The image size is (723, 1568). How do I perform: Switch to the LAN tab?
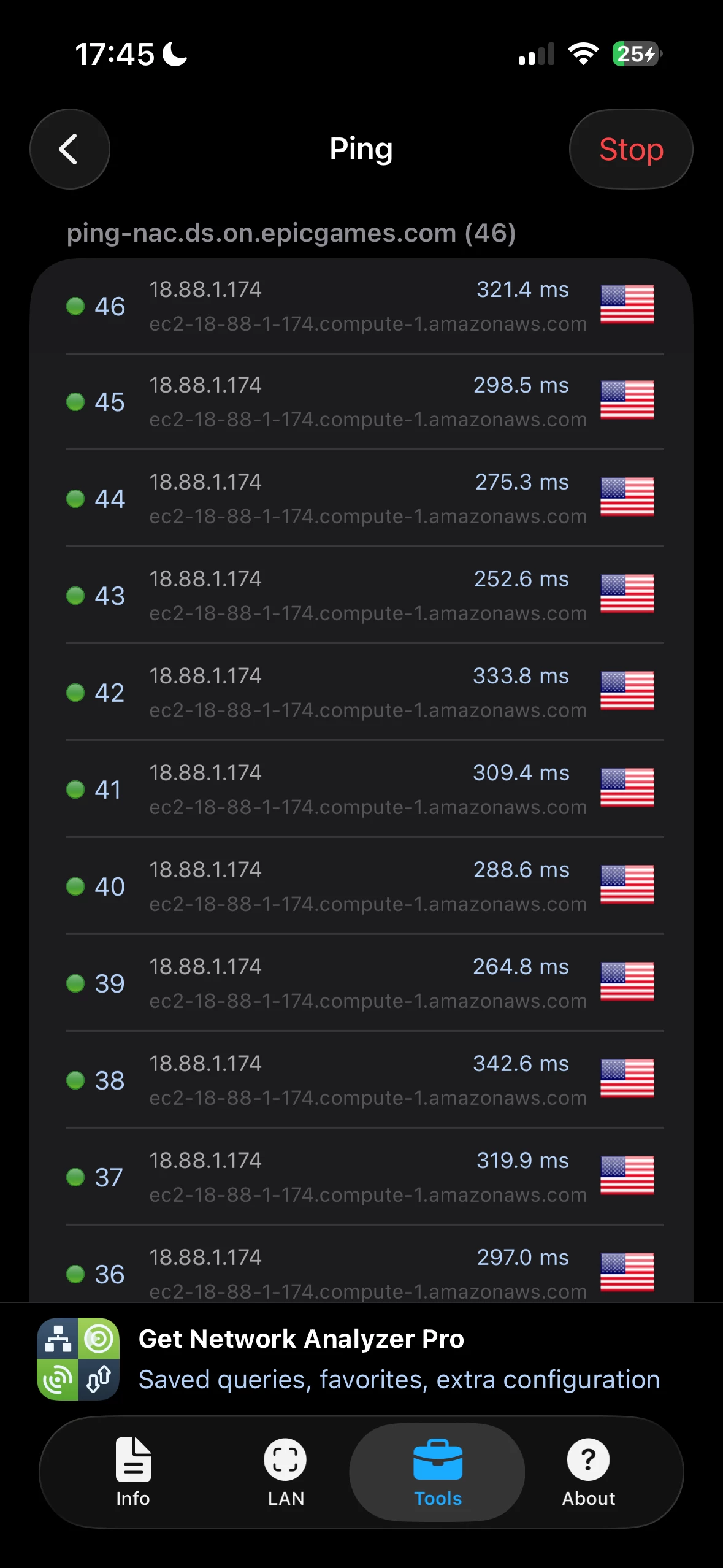click(285, 1472)
